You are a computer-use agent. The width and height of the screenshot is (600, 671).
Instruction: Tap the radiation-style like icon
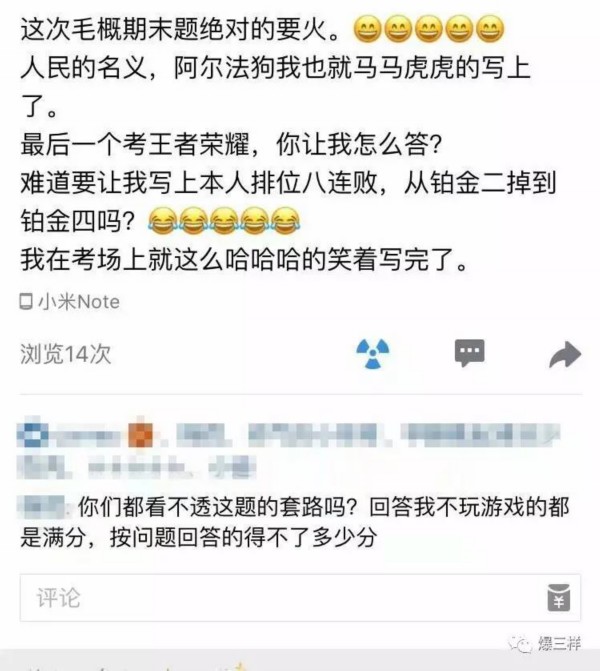(373, 353)
